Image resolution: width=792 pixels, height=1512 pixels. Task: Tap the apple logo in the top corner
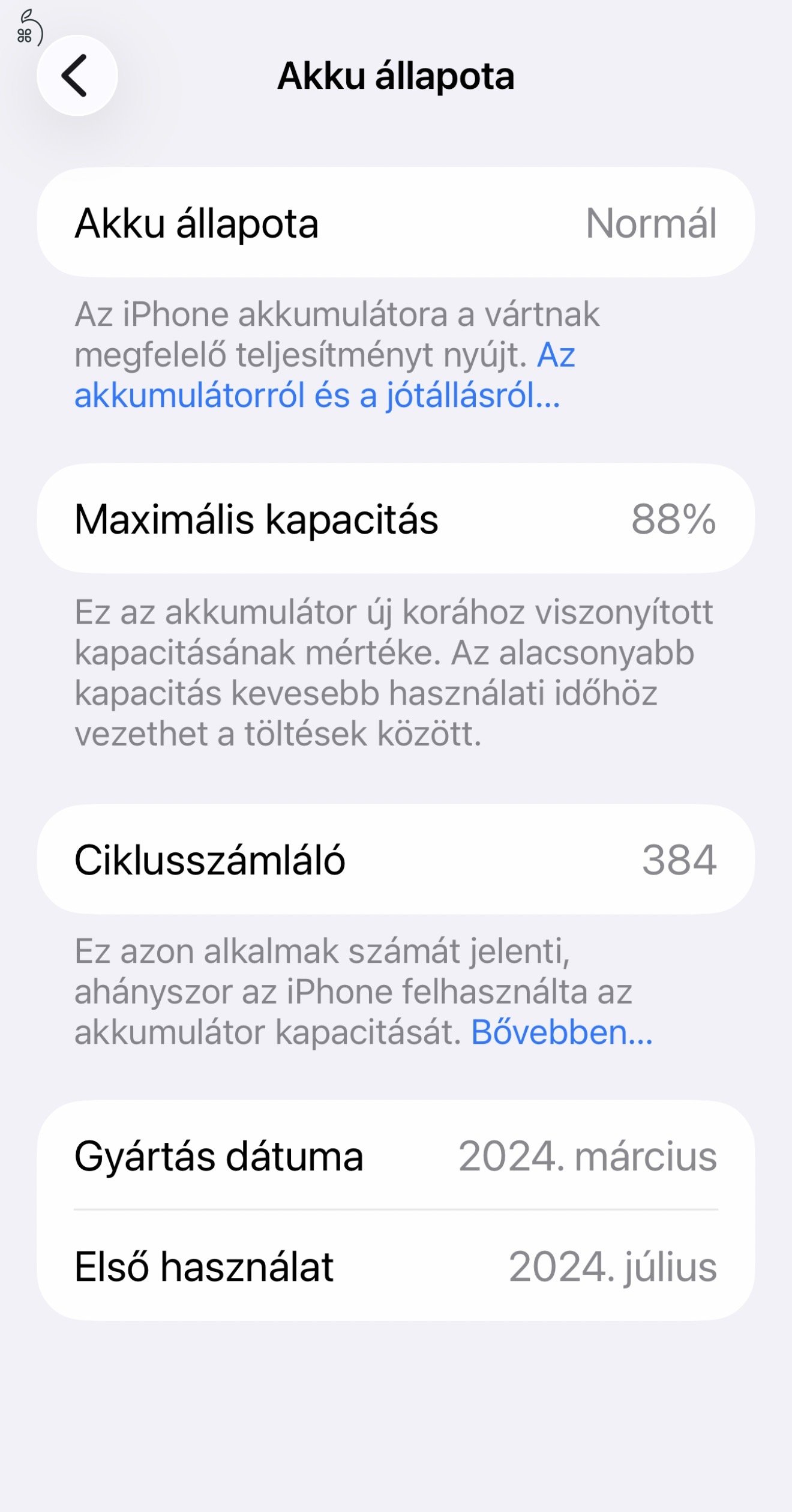click(x=29, y=27)
